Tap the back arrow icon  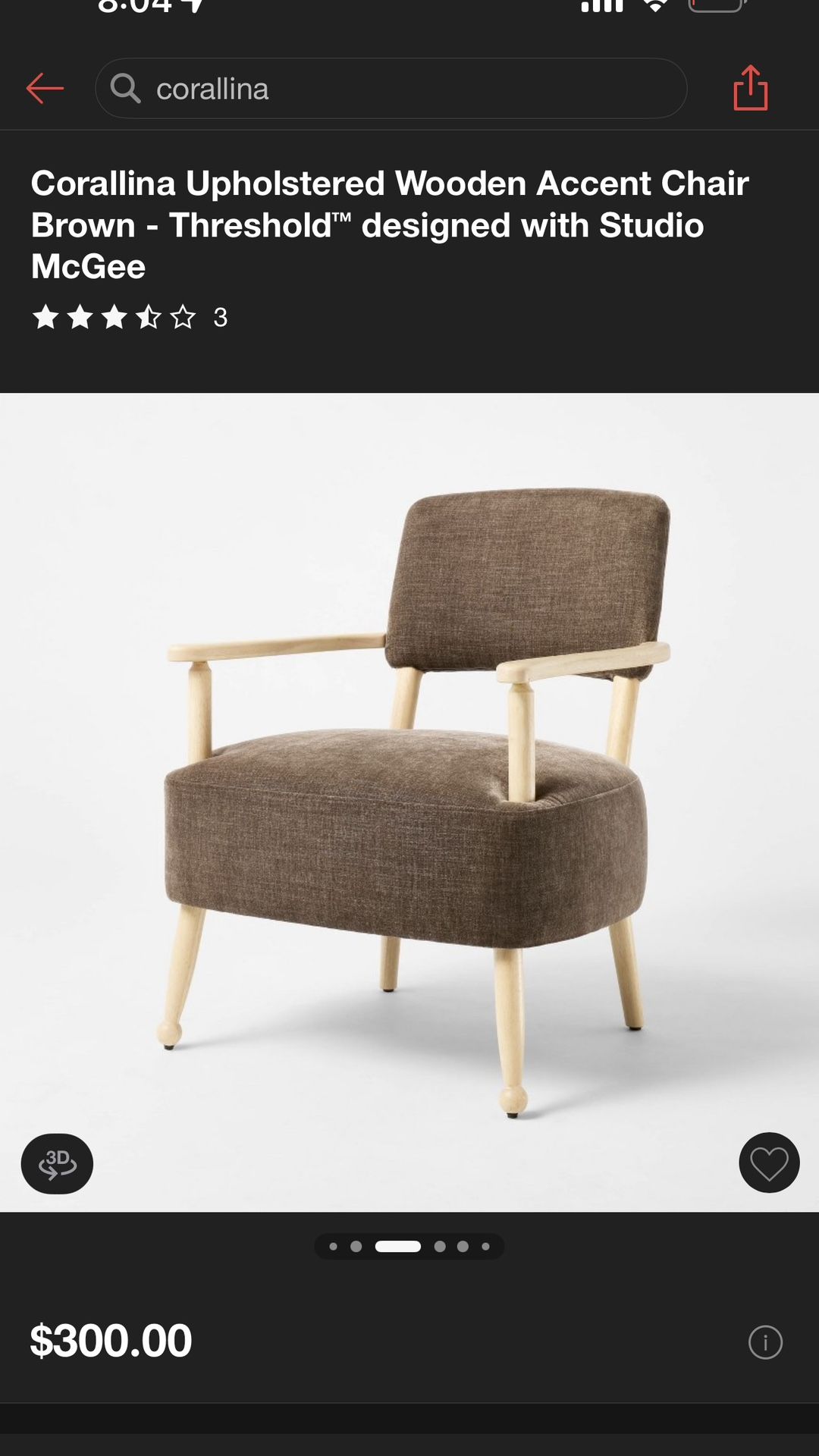click(45, 88)
